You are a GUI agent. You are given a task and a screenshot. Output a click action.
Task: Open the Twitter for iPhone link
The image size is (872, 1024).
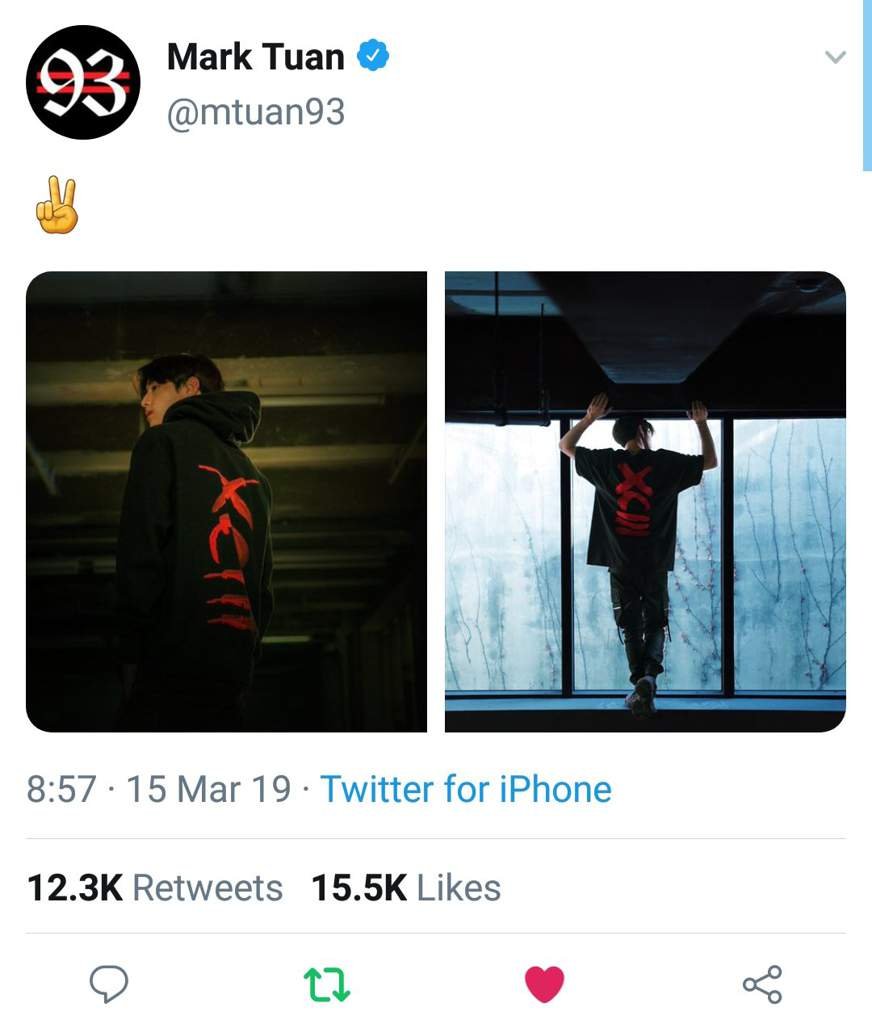pyautogui.click(x=465, y=789)
